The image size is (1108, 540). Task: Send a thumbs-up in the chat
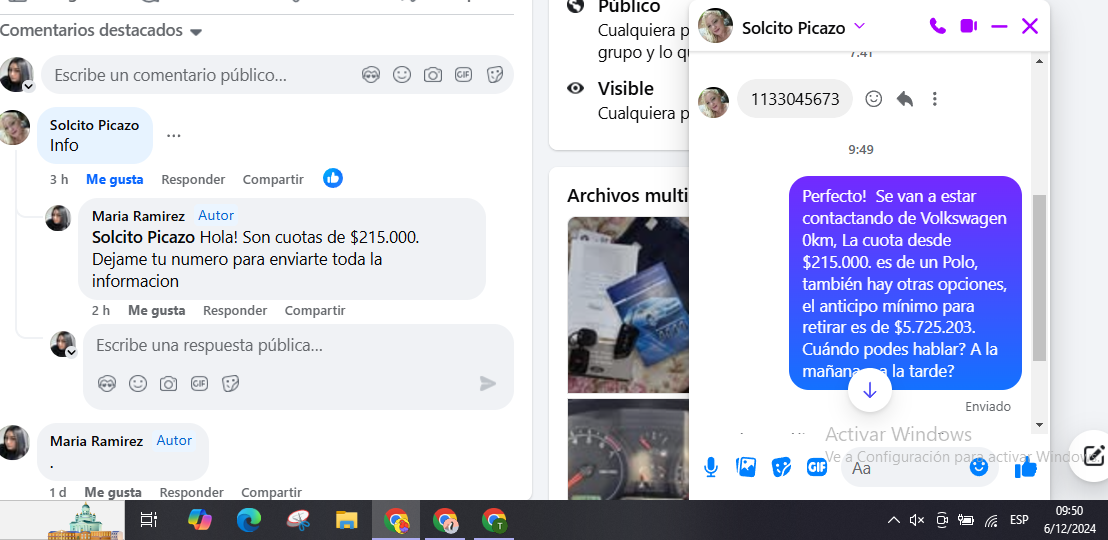pyautogui.click(x=1025, y=467)
